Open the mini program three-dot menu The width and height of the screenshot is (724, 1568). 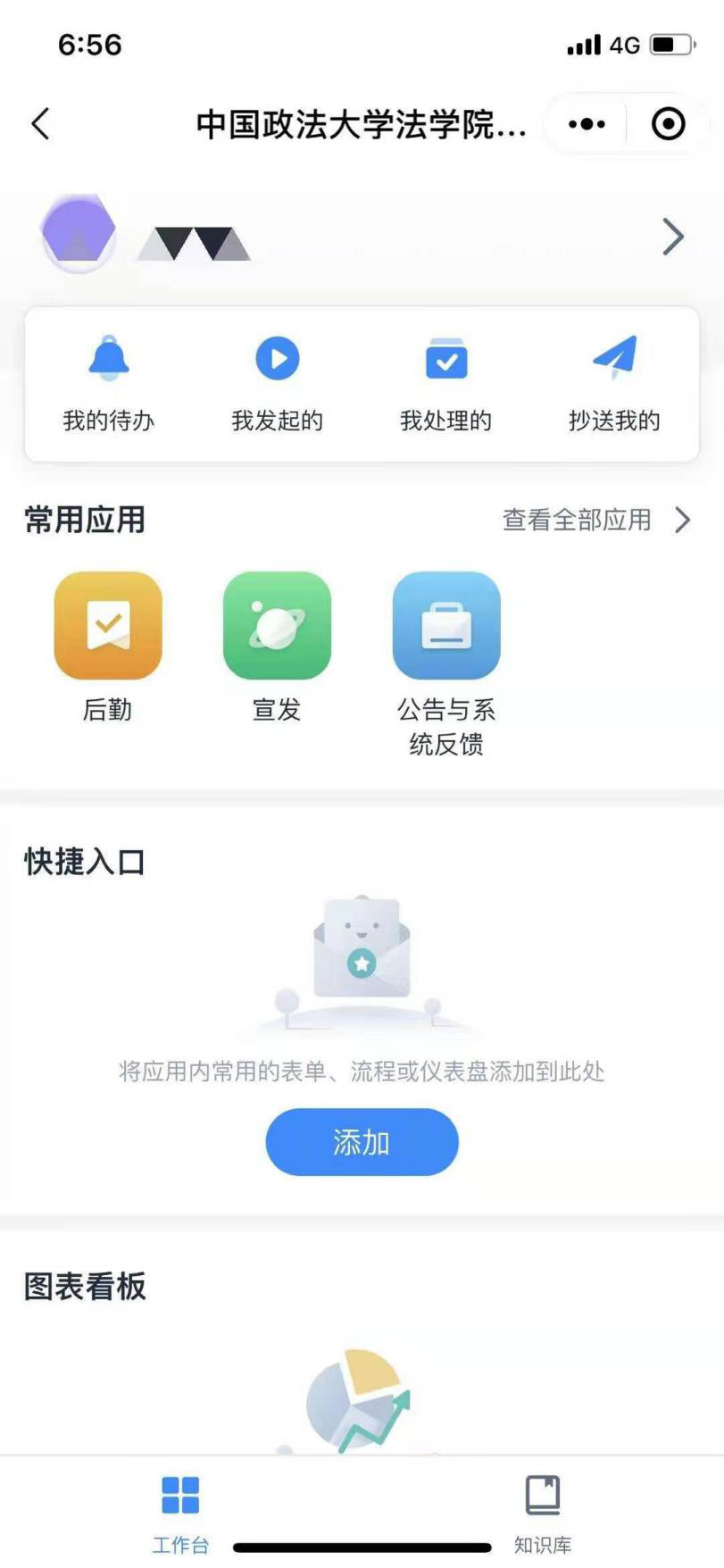click(587, 124)
